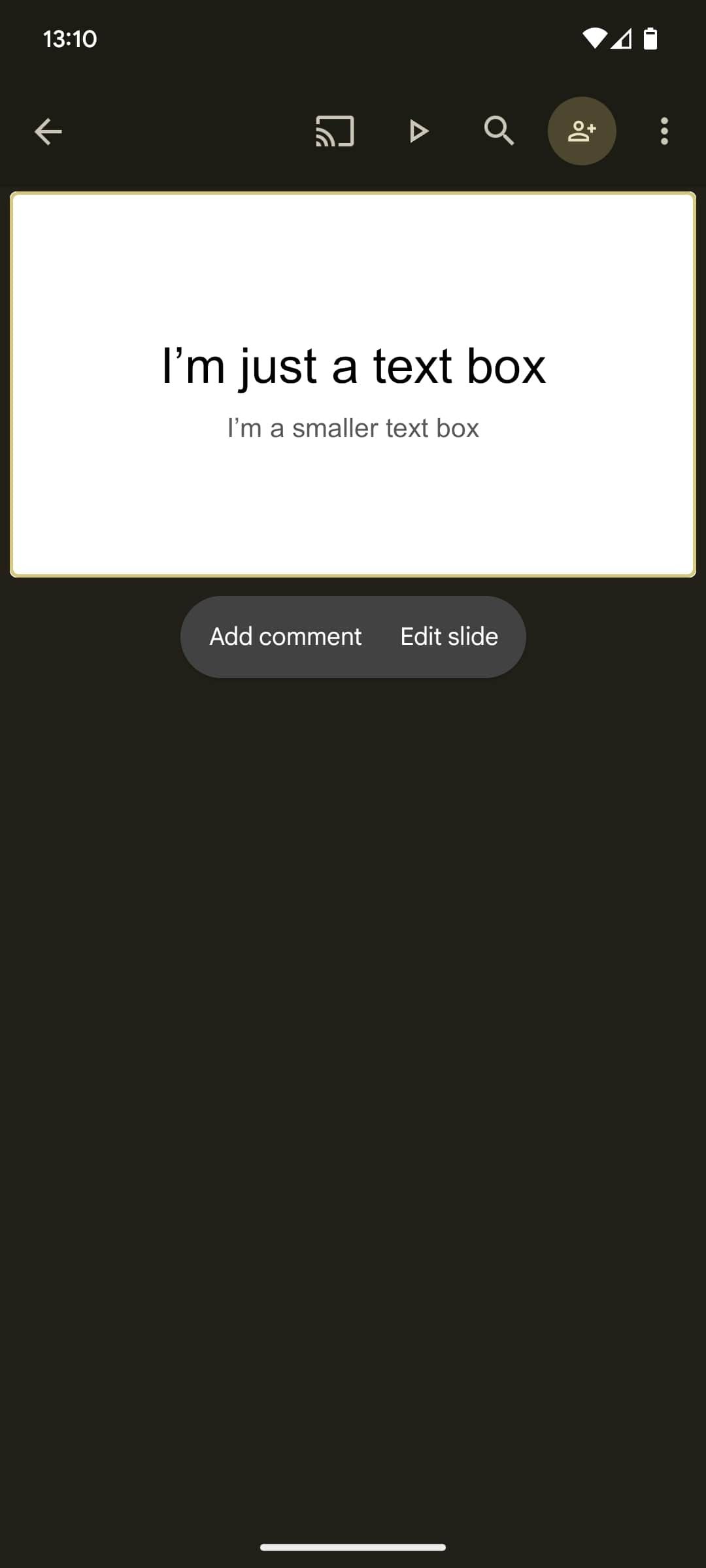
Task: Open search in the presentation
Action: [499, 131]
